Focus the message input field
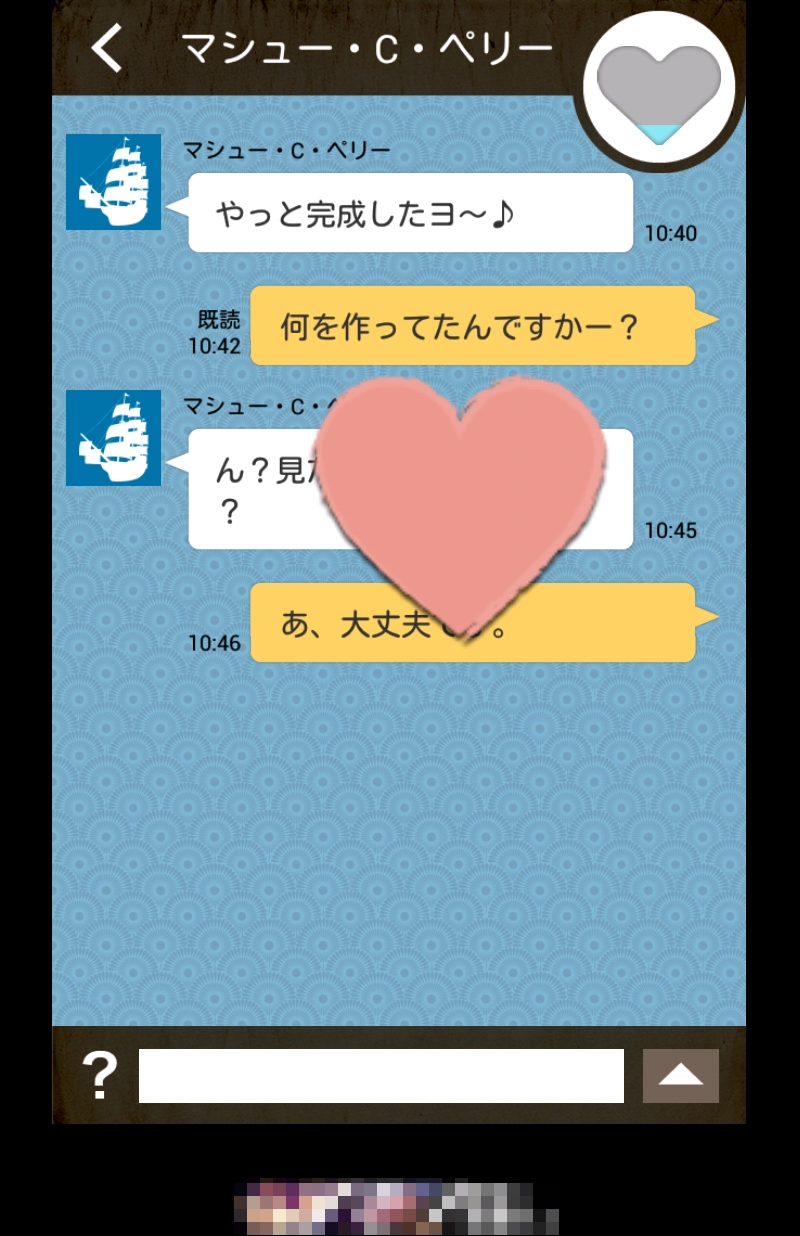The width and height of the screenshot is (800, 1236). pos(381,1076)
